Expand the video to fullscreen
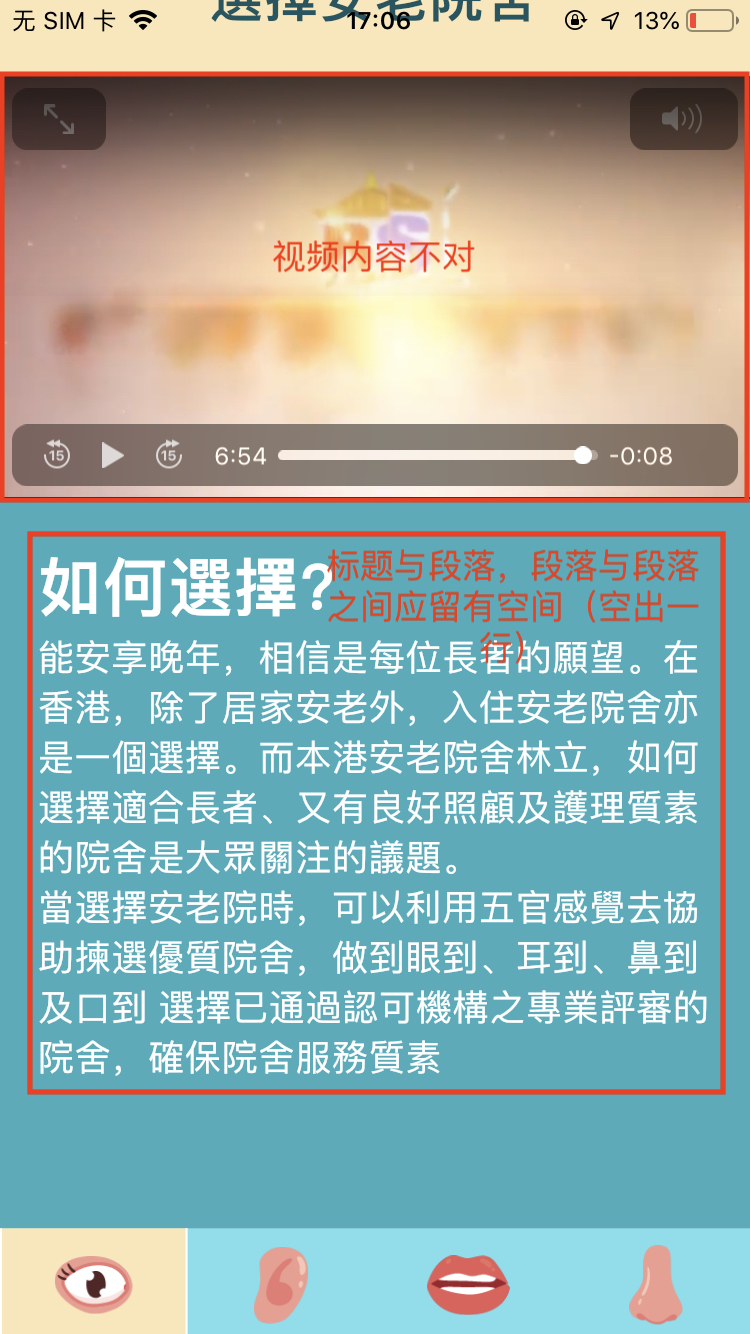 (x=59, y=119)
